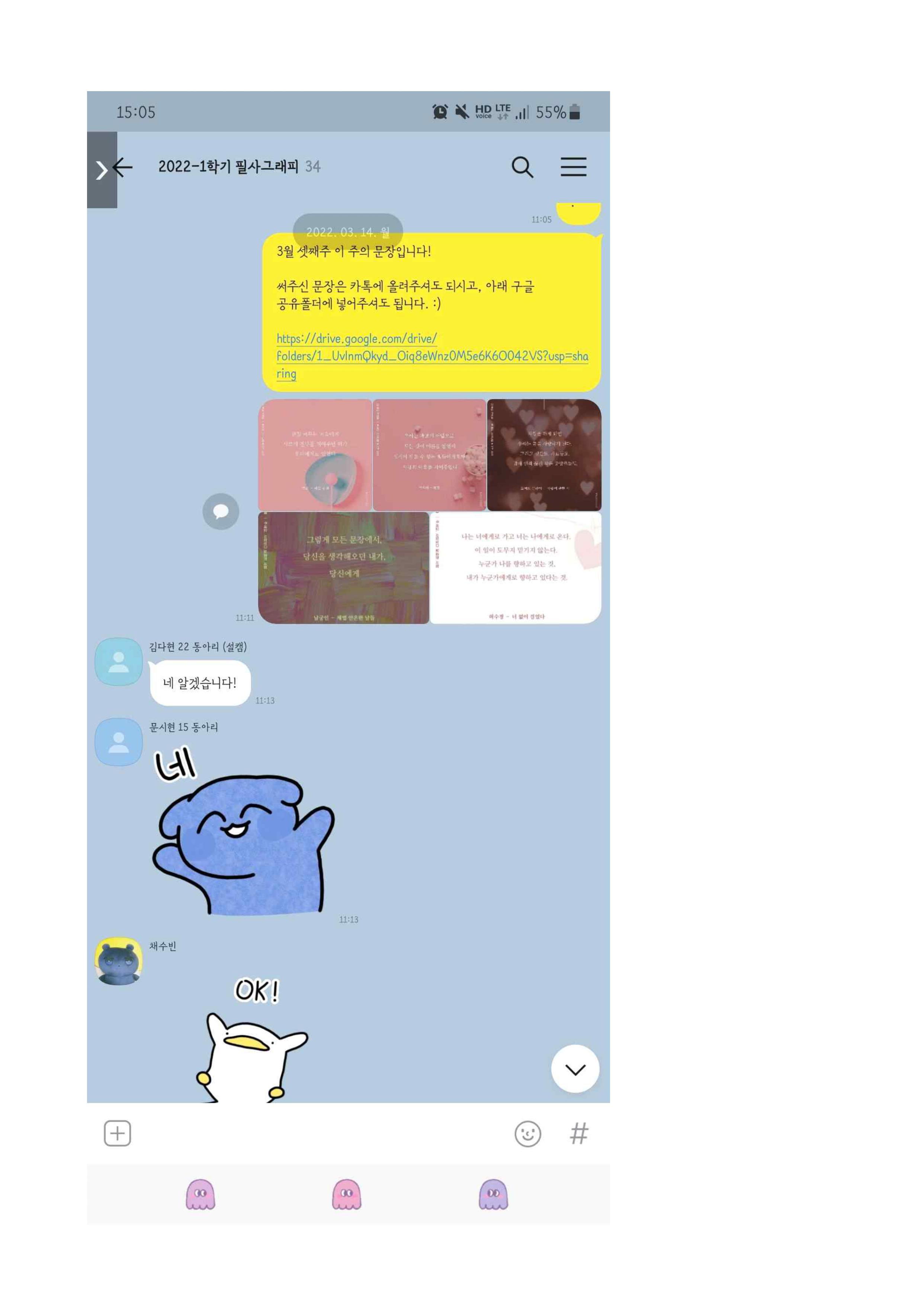Open the emoticon picker
Image resolution: width=924 pixels, height=1307 pixels.
[x=527, y=1133]
